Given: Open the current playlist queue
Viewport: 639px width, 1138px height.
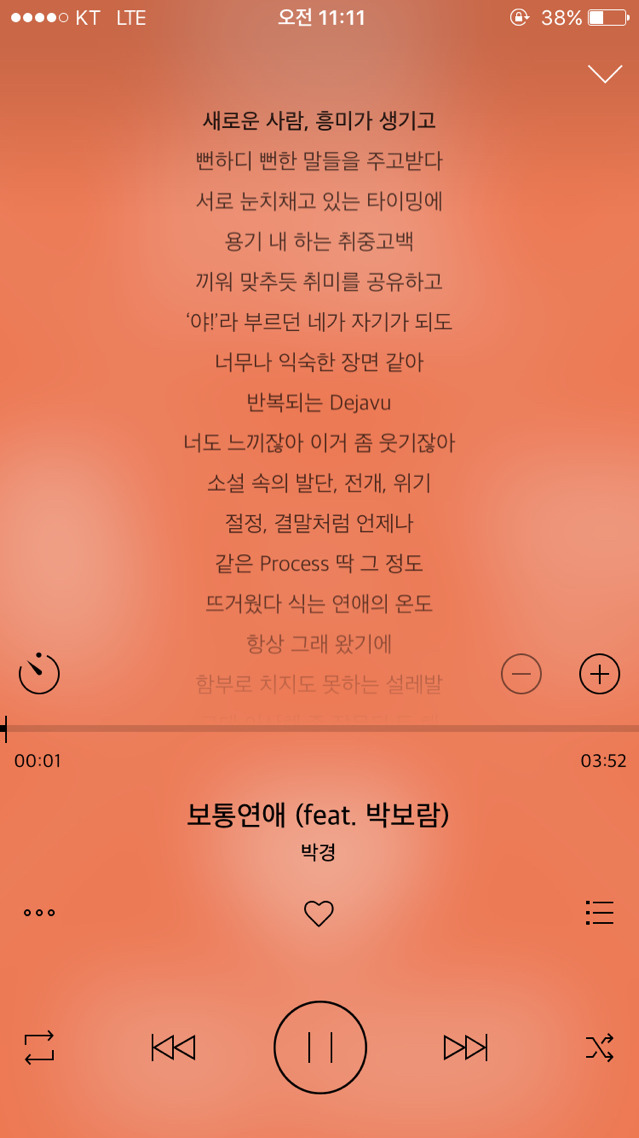Looking at the screenshot, I should tap(599, 912).
